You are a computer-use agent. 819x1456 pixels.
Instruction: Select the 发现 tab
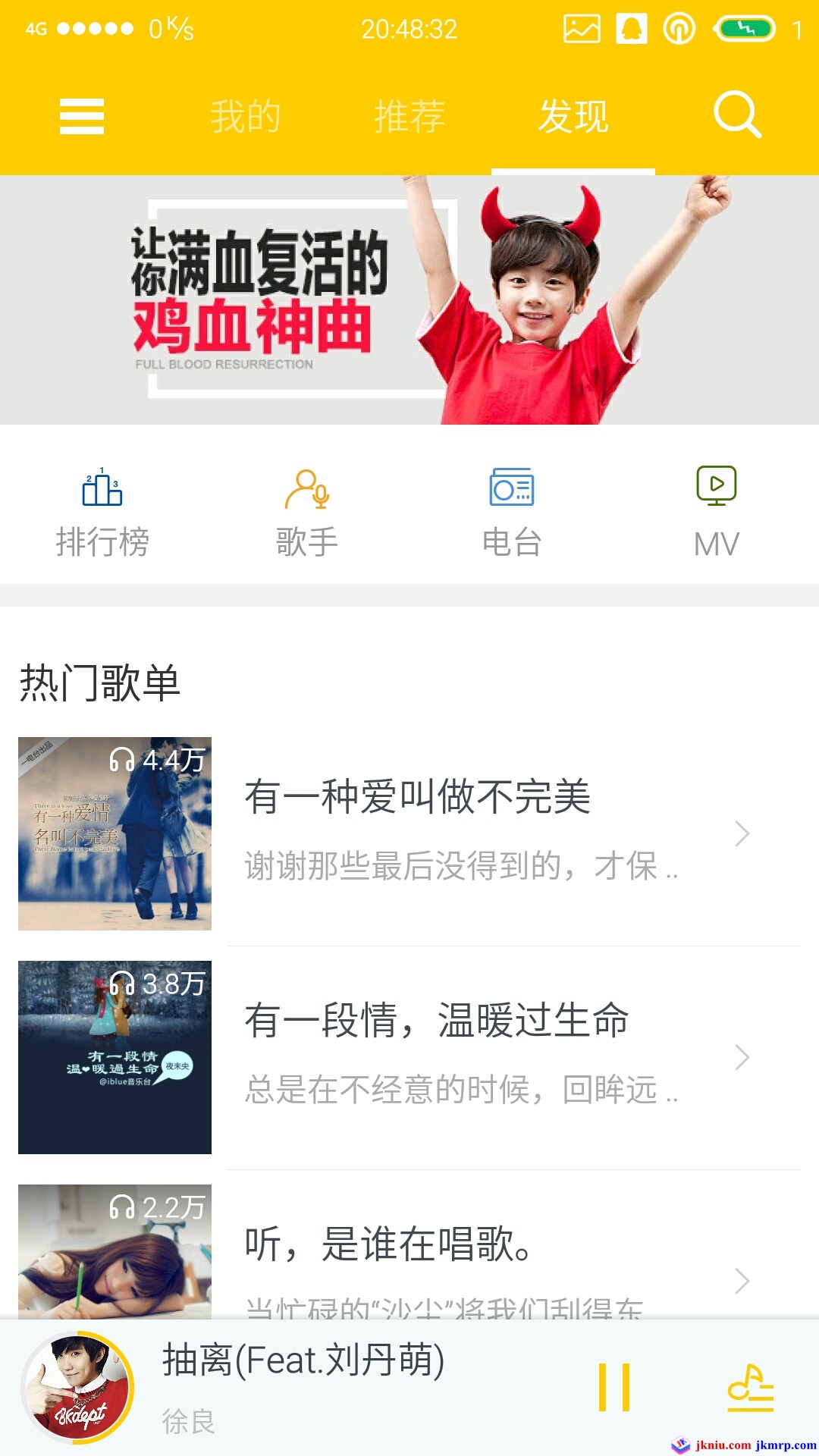(x=573, y=117)
